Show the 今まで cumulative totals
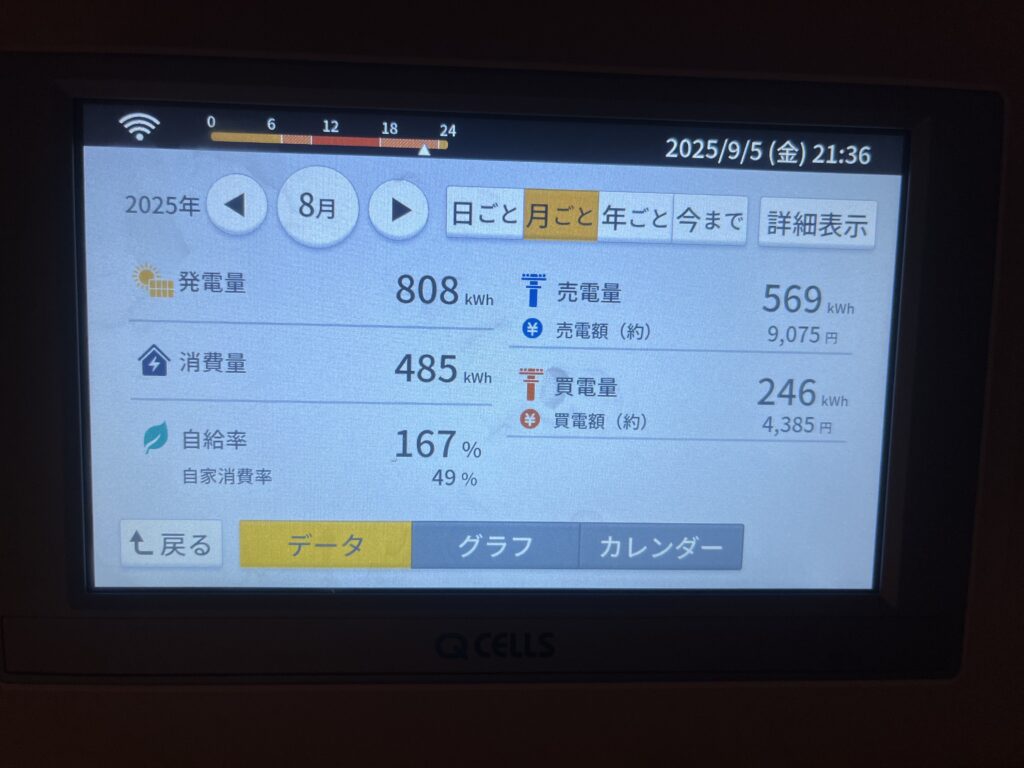The width and height of the screenshot is (1024, 768). pyautogui.click(x=710, y=220)
